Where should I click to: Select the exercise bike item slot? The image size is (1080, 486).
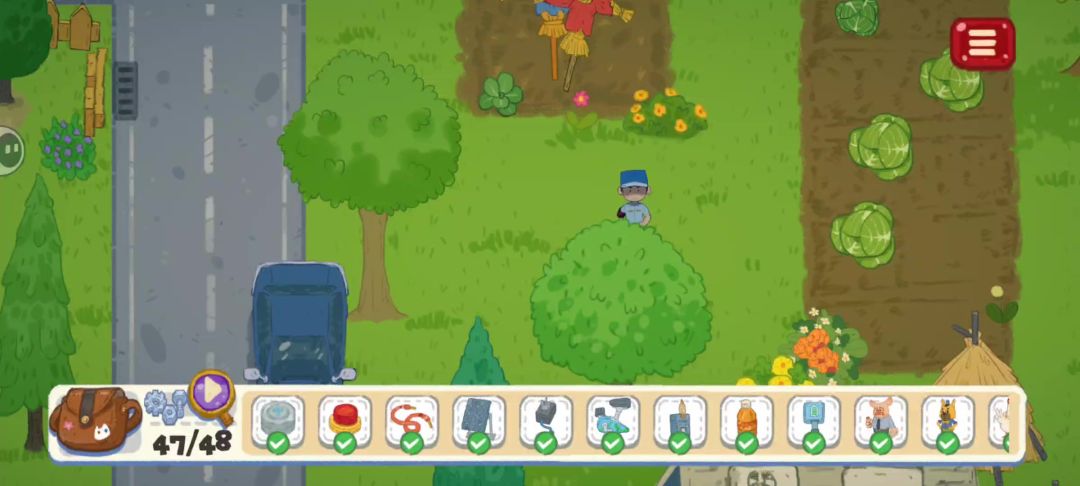pos(612,421)
